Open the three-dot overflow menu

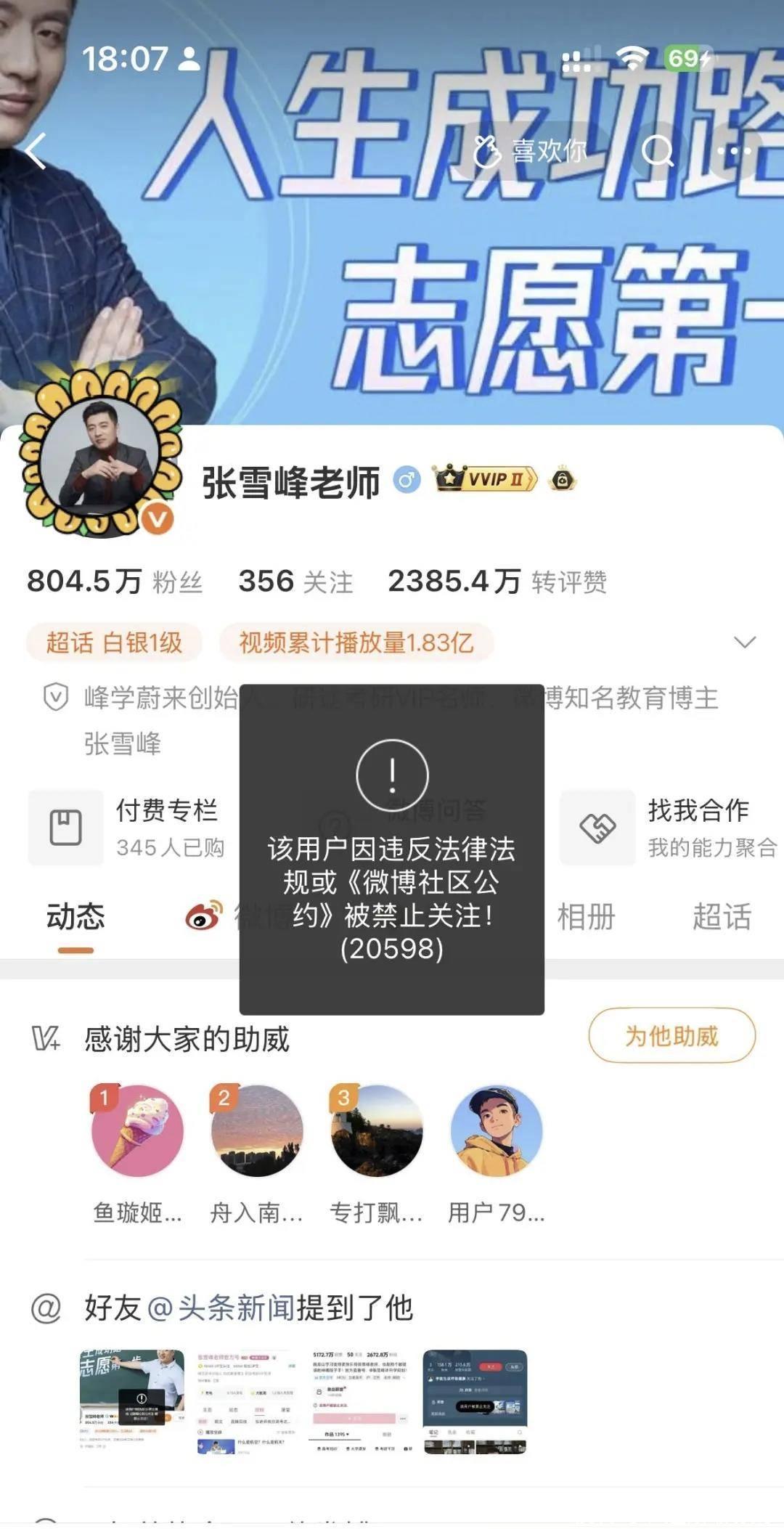[x=738, y=151]
